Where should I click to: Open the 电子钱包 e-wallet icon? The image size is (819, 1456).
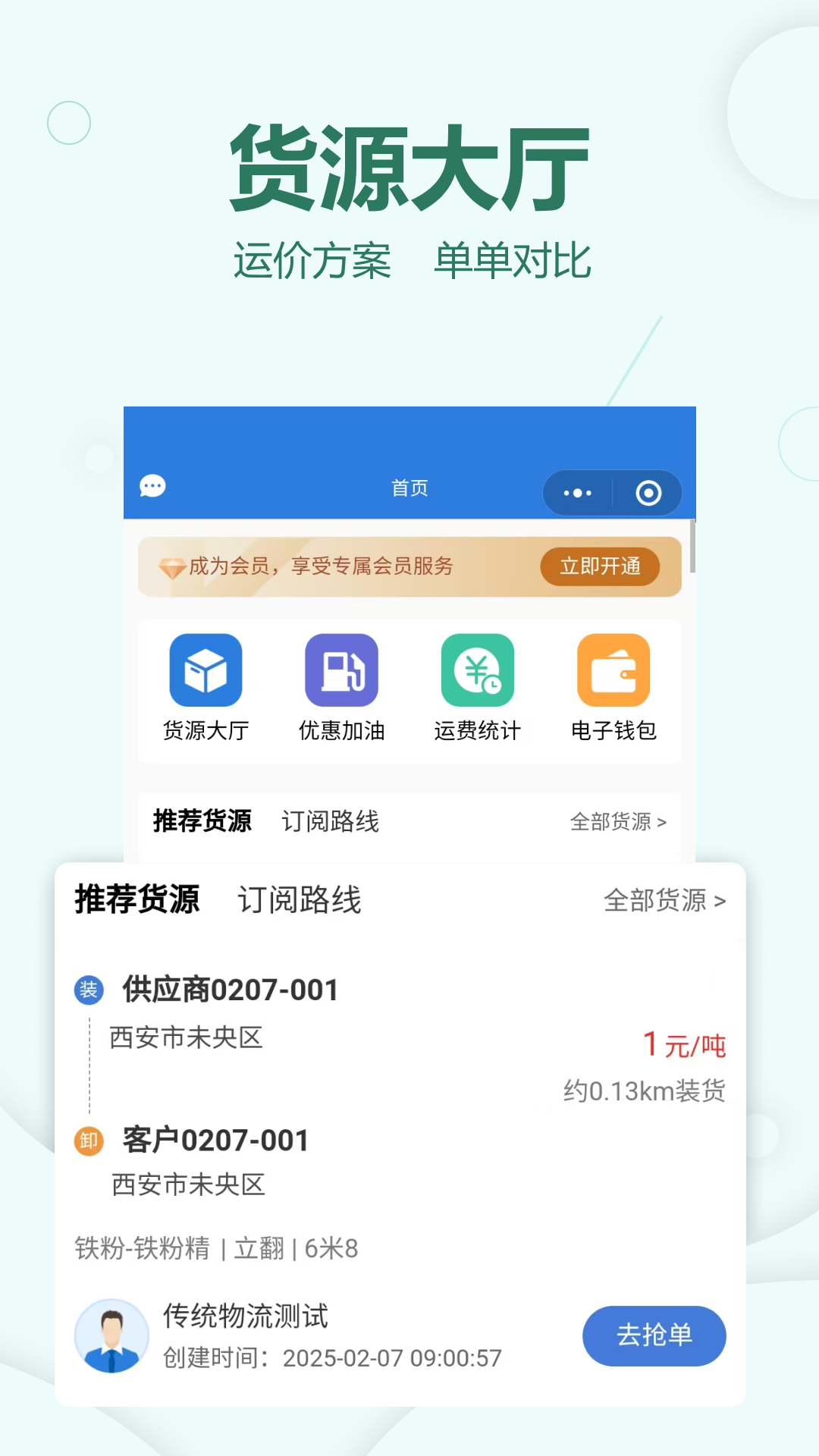pyautogui.click(x=613, y=671)
